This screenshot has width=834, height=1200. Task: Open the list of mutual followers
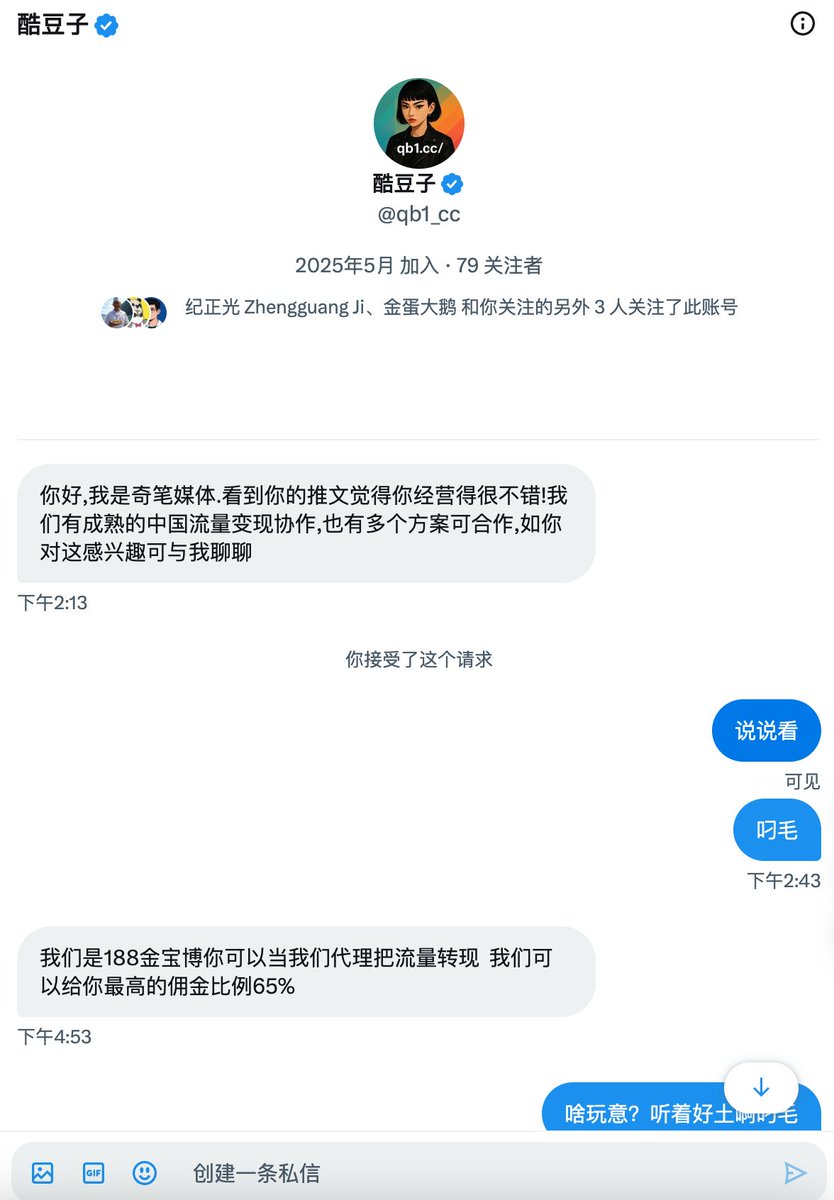(460, 308)
